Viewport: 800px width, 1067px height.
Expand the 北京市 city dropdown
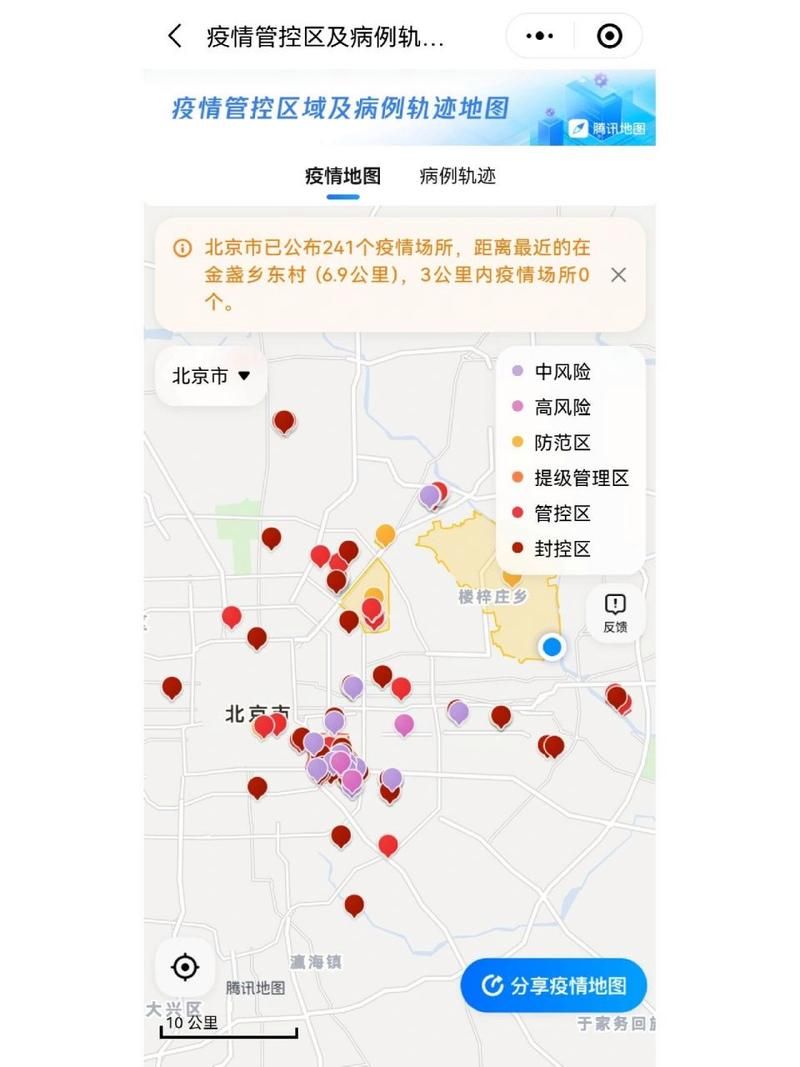211,376
